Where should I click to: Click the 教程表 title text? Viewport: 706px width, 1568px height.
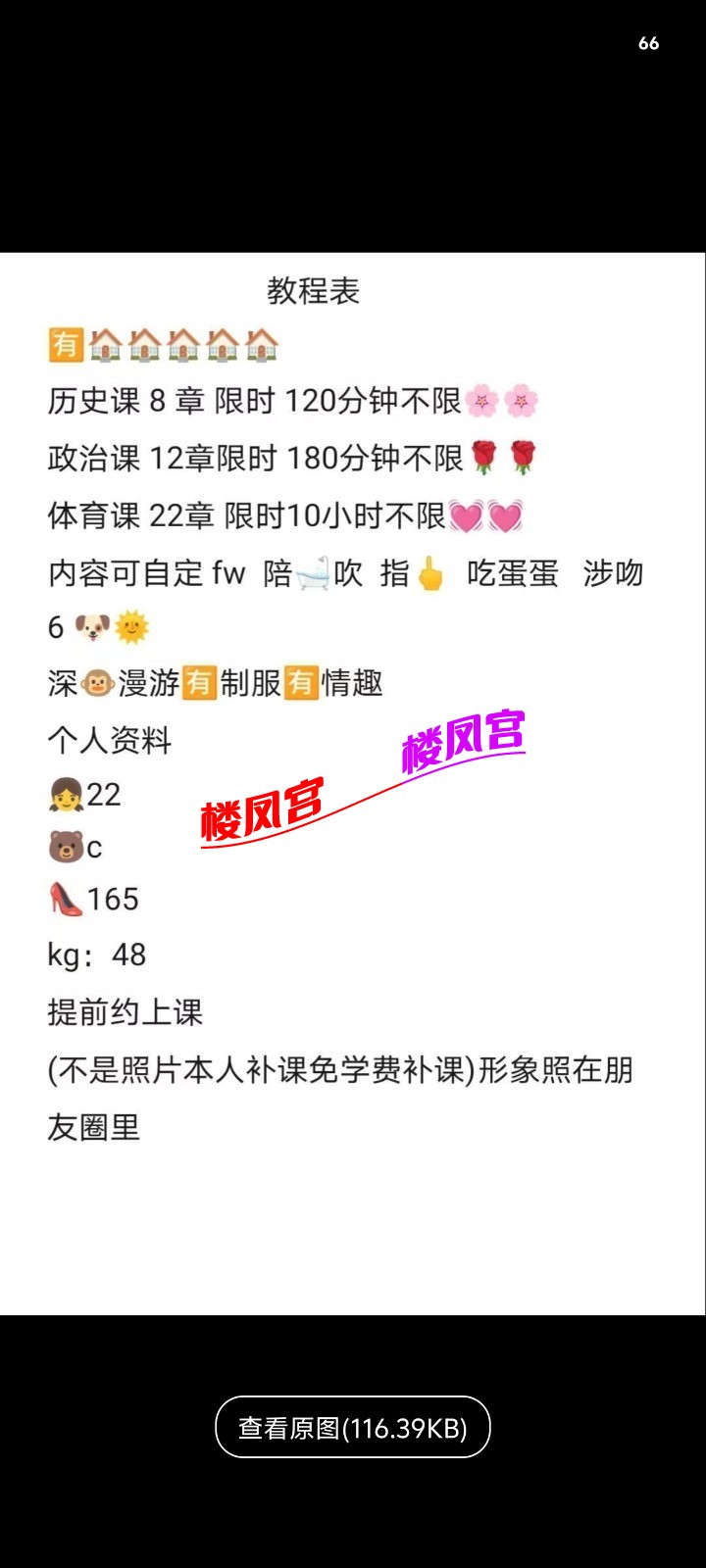point(315,289)
